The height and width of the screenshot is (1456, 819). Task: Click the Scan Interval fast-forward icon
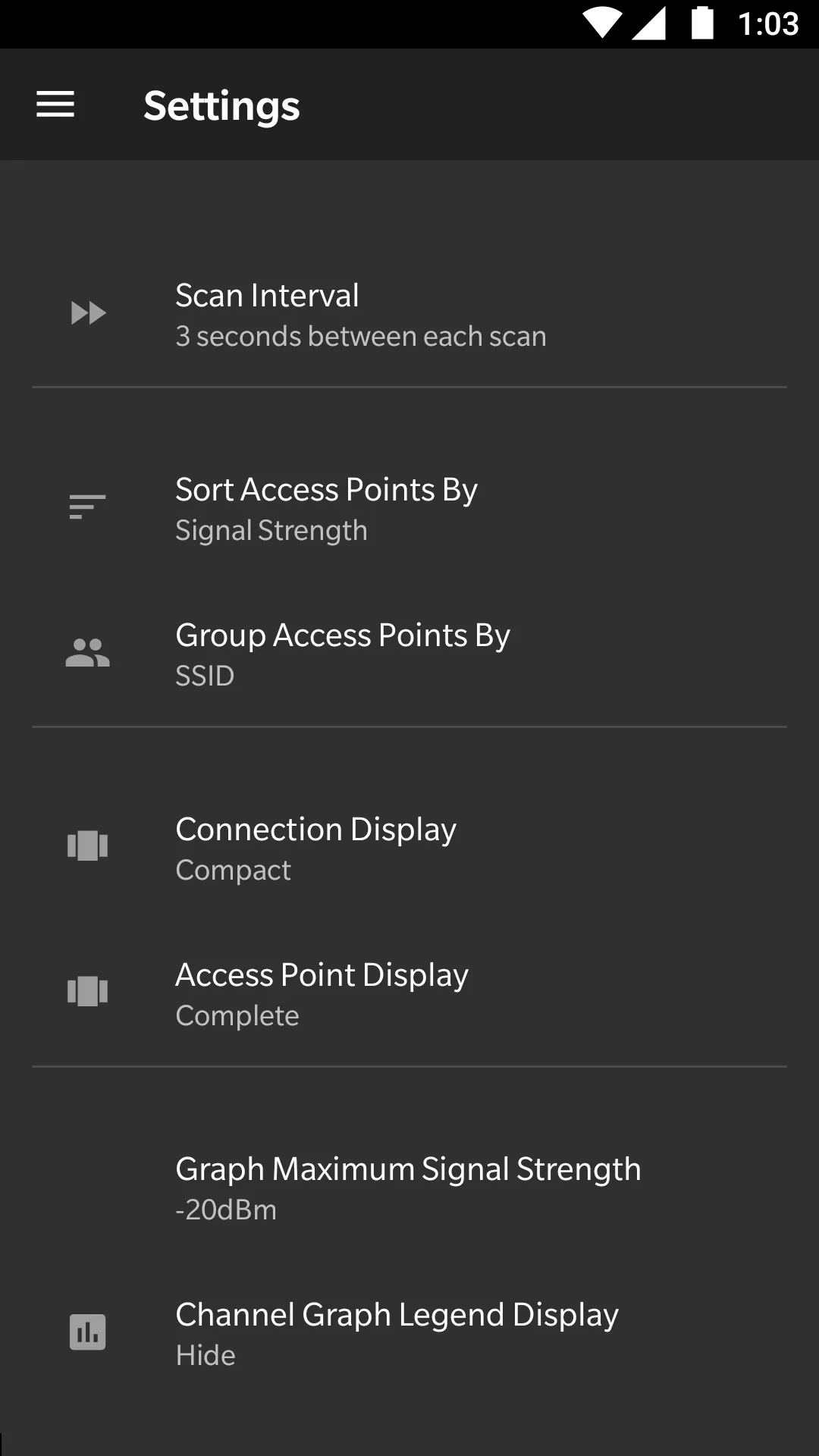[88, 312]
